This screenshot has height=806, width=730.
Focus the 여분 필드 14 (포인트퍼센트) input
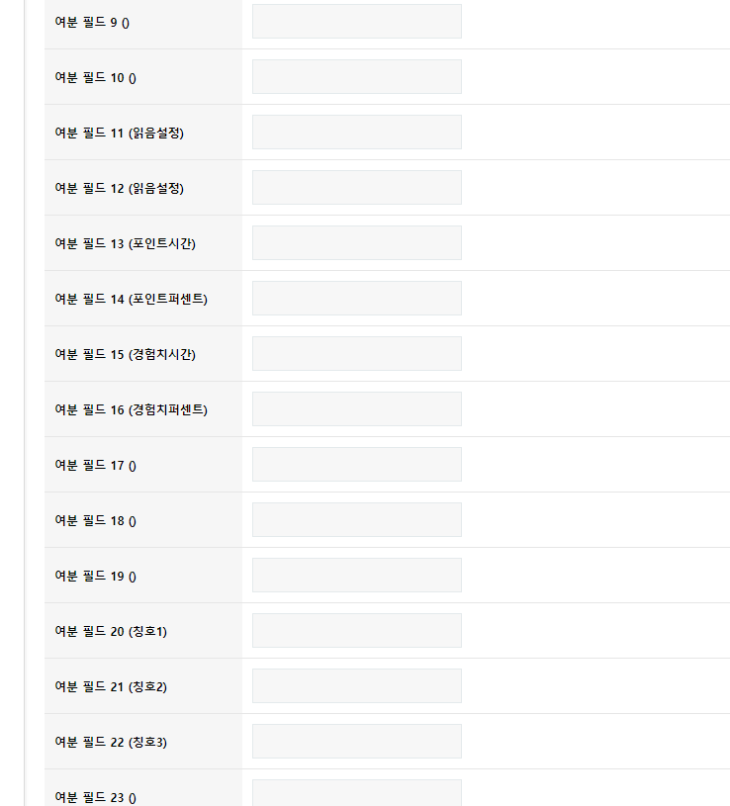(x=356, y=298)
